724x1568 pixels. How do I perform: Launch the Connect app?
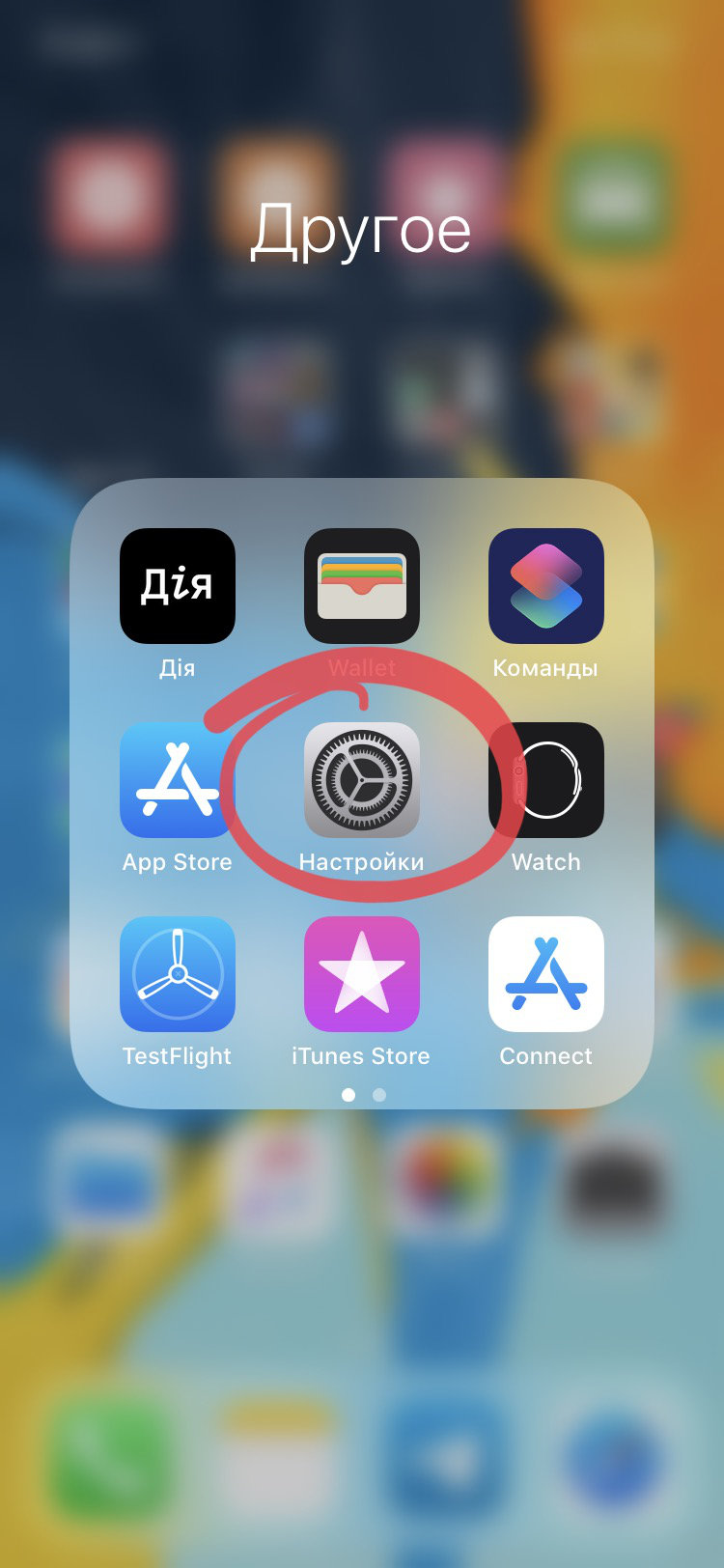[546, 974]
